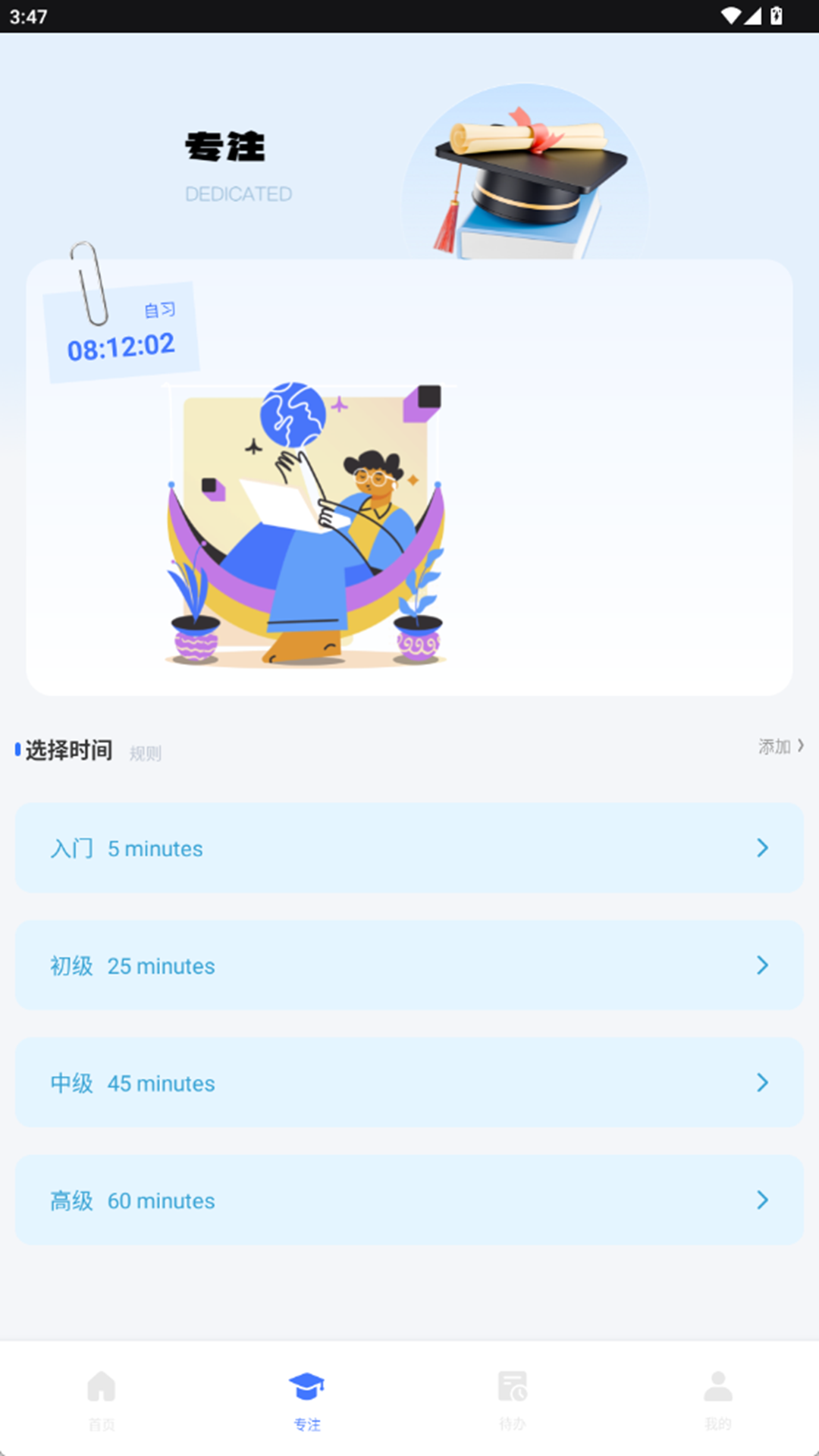Click the paperclip note with timer
Image resolution: width=819 pixels, height=1456 pixels.
pos(121,334)
